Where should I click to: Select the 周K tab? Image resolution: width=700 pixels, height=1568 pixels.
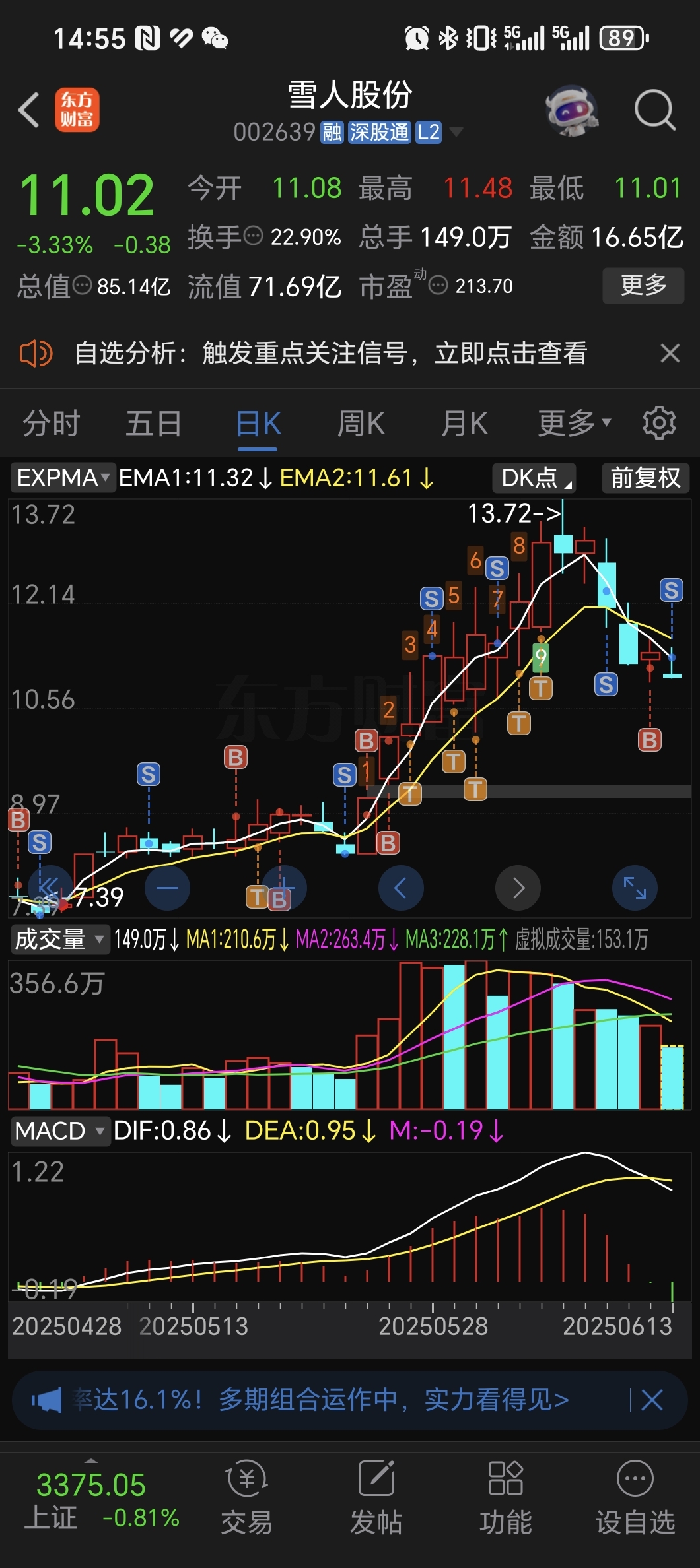tap(361, 423)
